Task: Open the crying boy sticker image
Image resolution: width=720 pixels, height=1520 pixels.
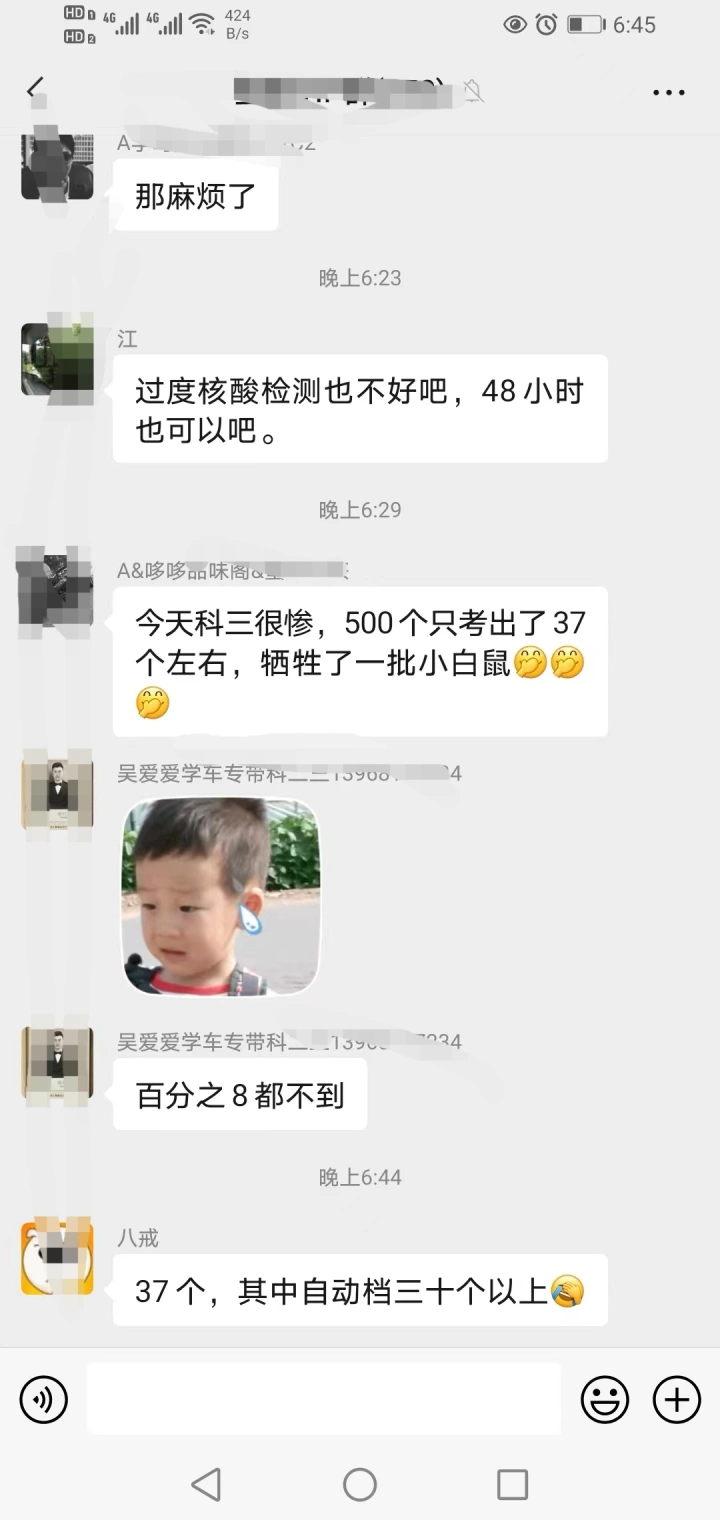Action: tap(221, 897)
